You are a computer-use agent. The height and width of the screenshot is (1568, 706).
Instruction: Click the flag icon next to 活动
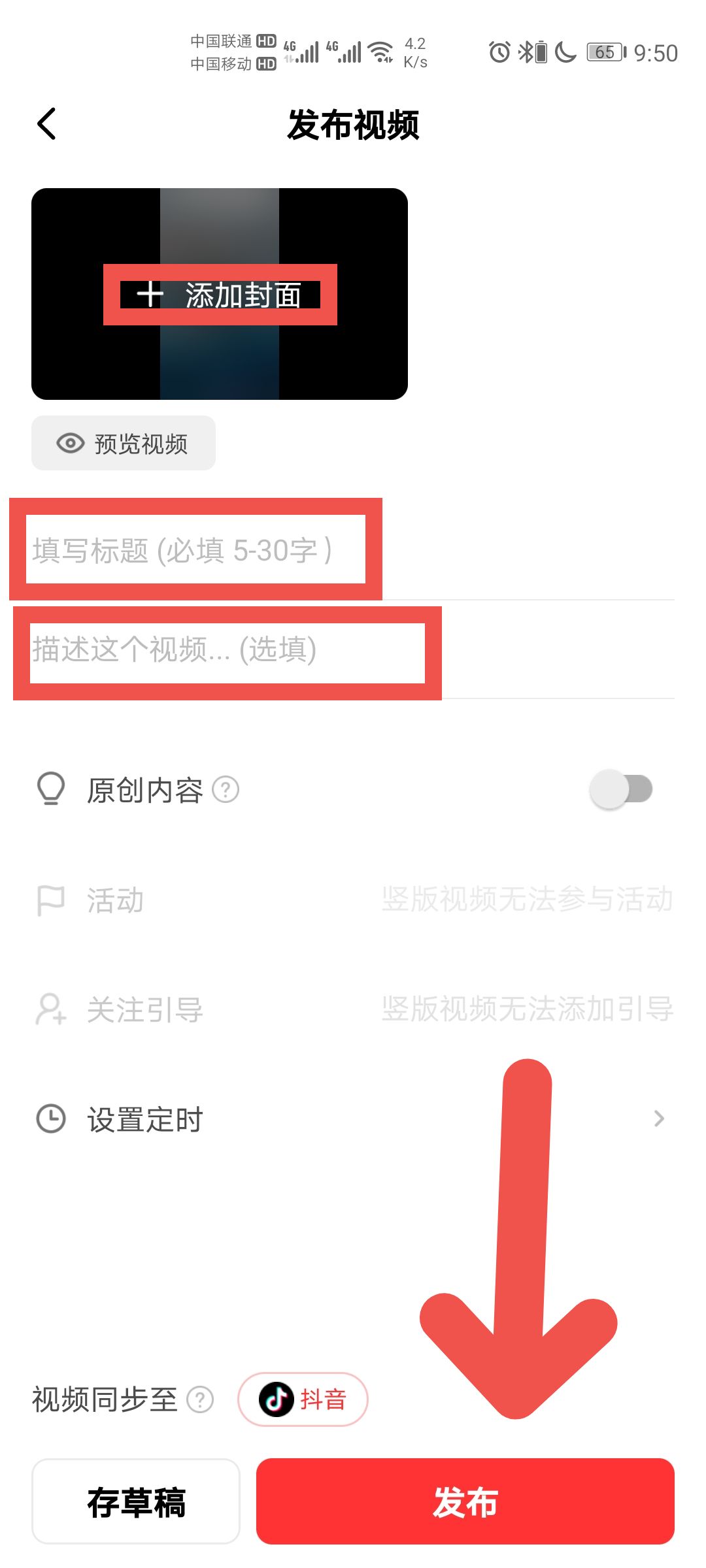click(50, 900)
